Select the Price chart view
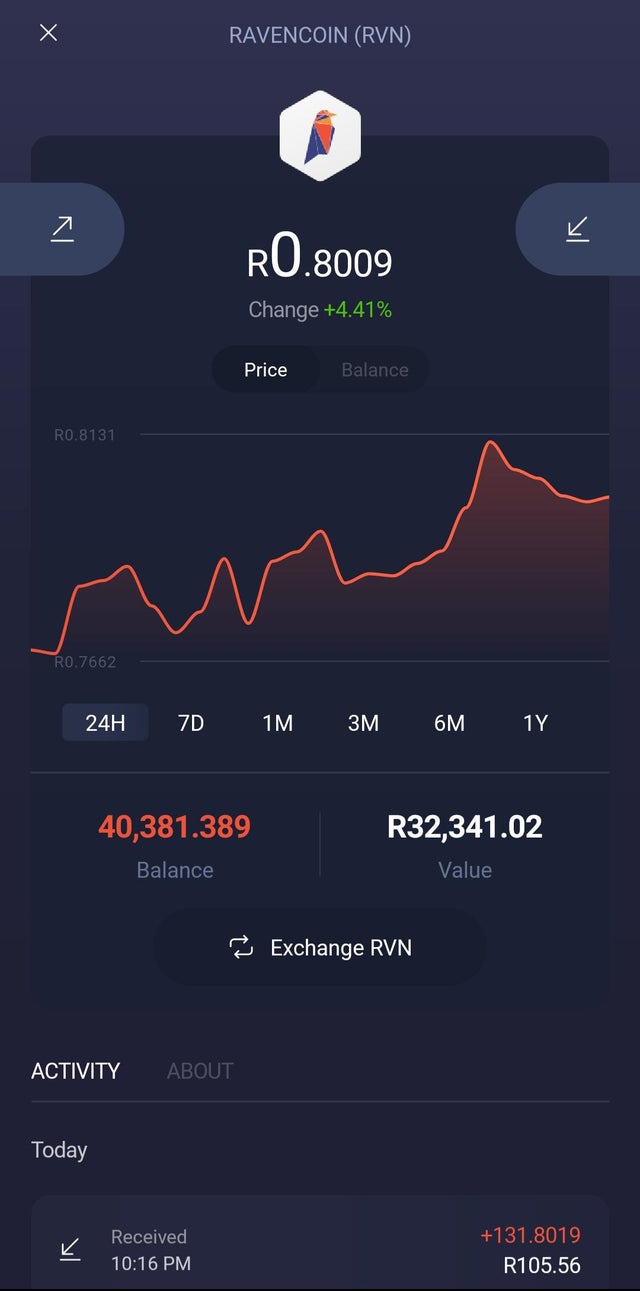 pos(266,370)
